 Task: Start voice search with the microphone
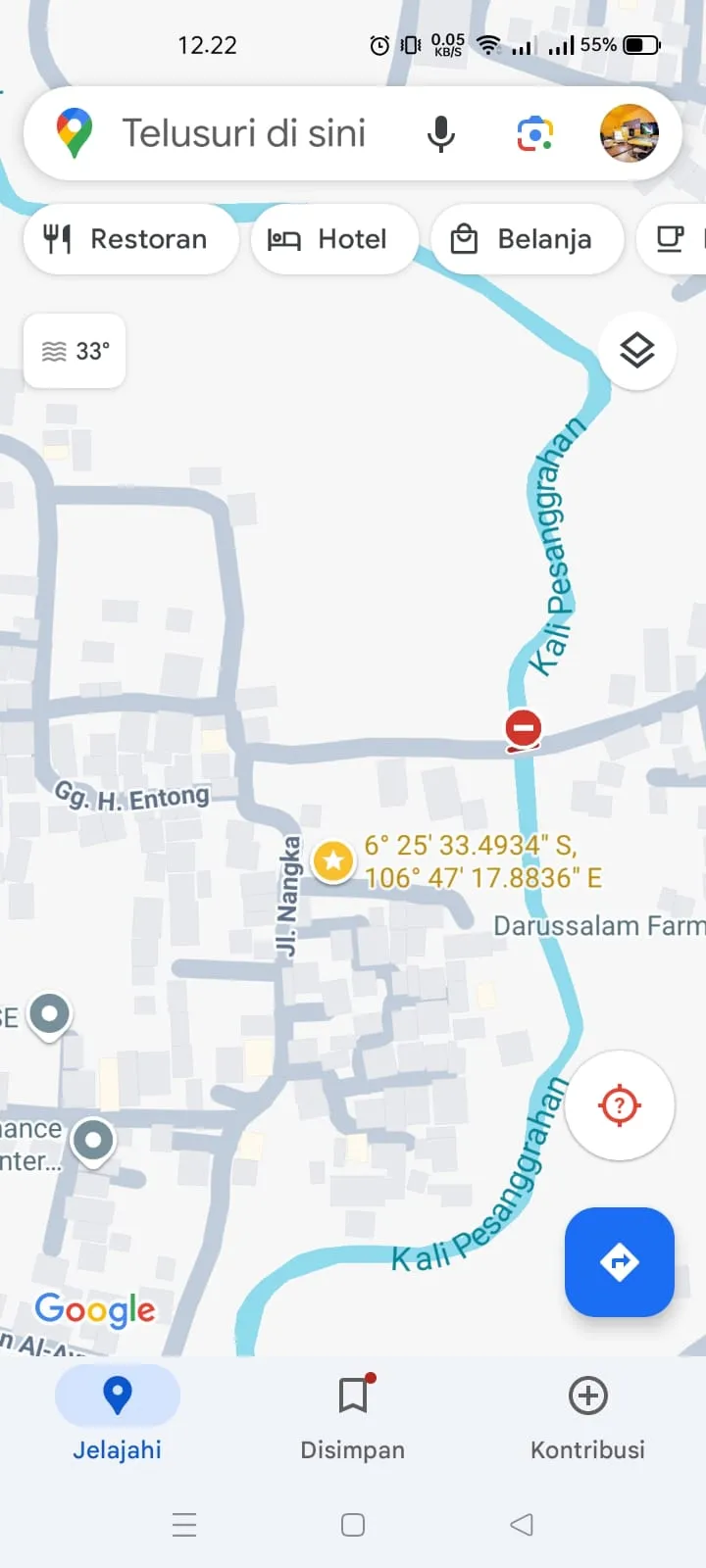click(x=441, y=133)
